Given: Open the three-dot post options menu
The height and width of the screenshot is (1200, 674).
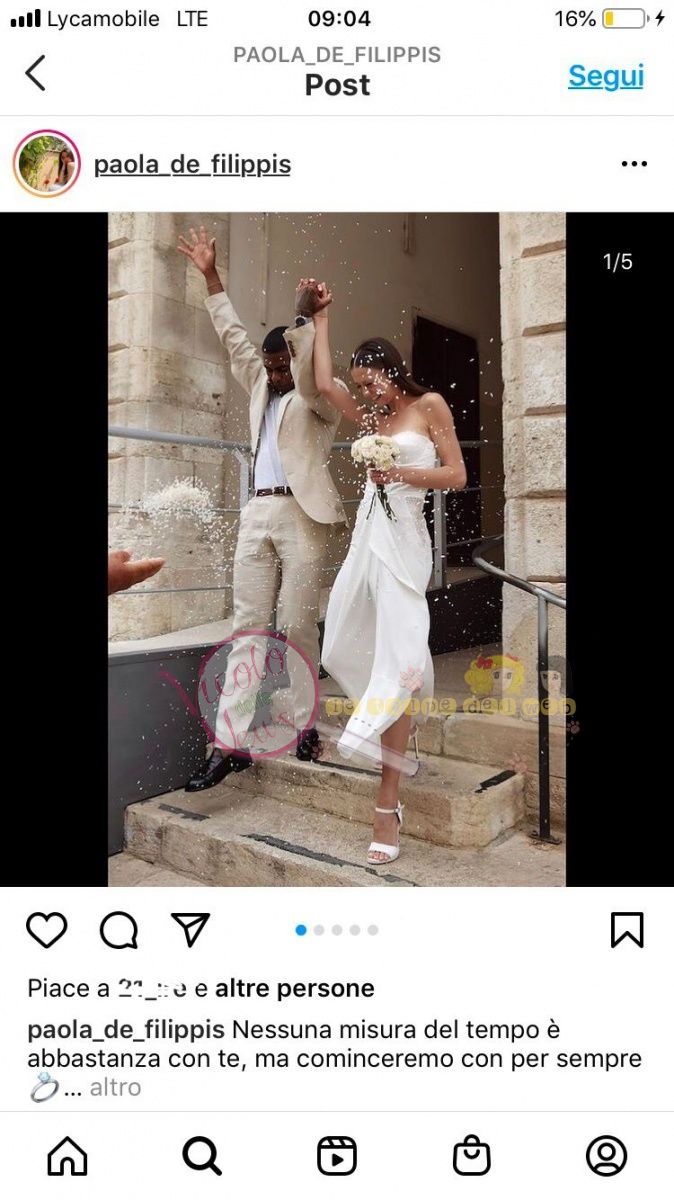Looking at the screenshot, I should point(634,164).
